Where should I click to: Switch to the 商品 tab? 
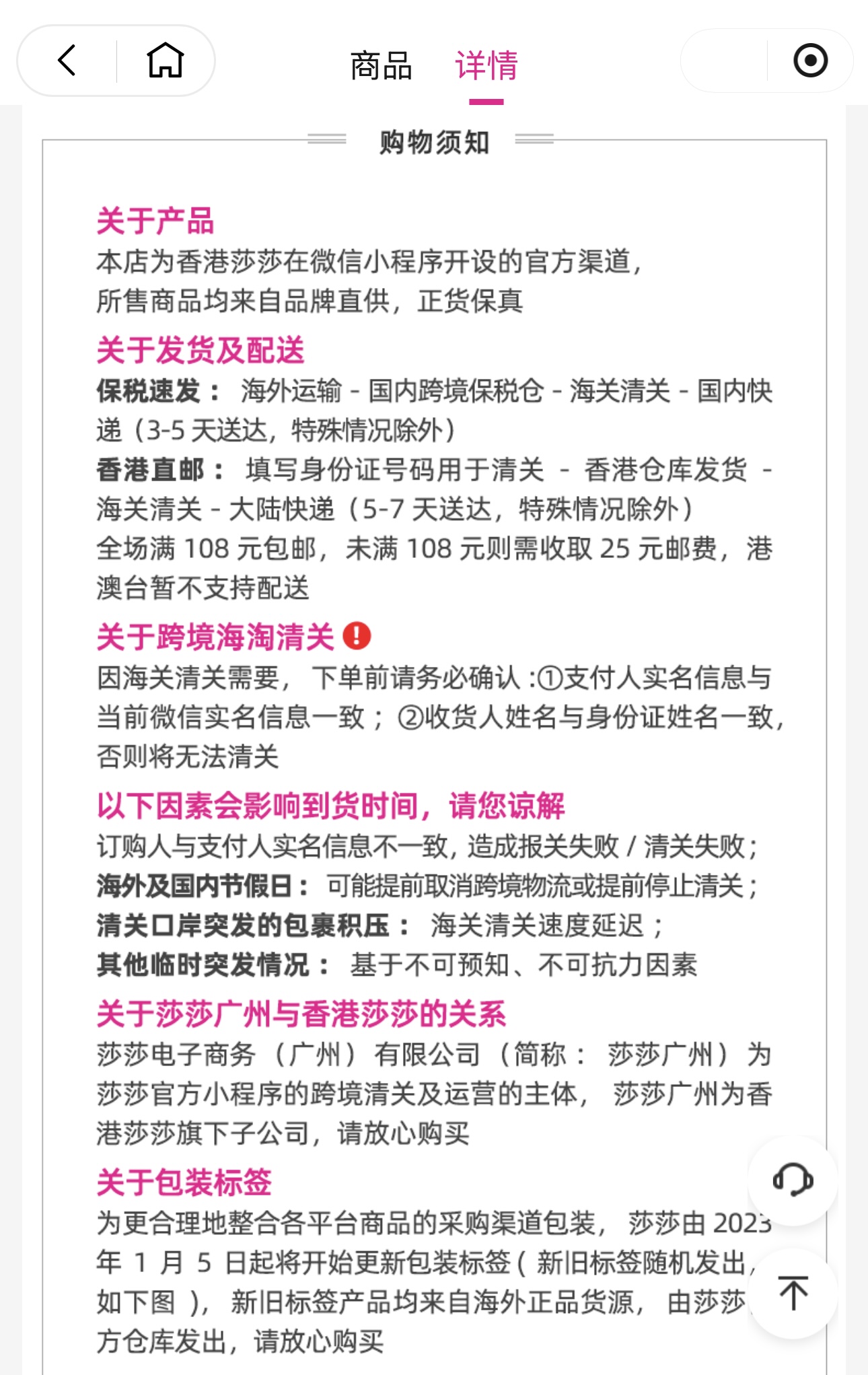(381, 66)
